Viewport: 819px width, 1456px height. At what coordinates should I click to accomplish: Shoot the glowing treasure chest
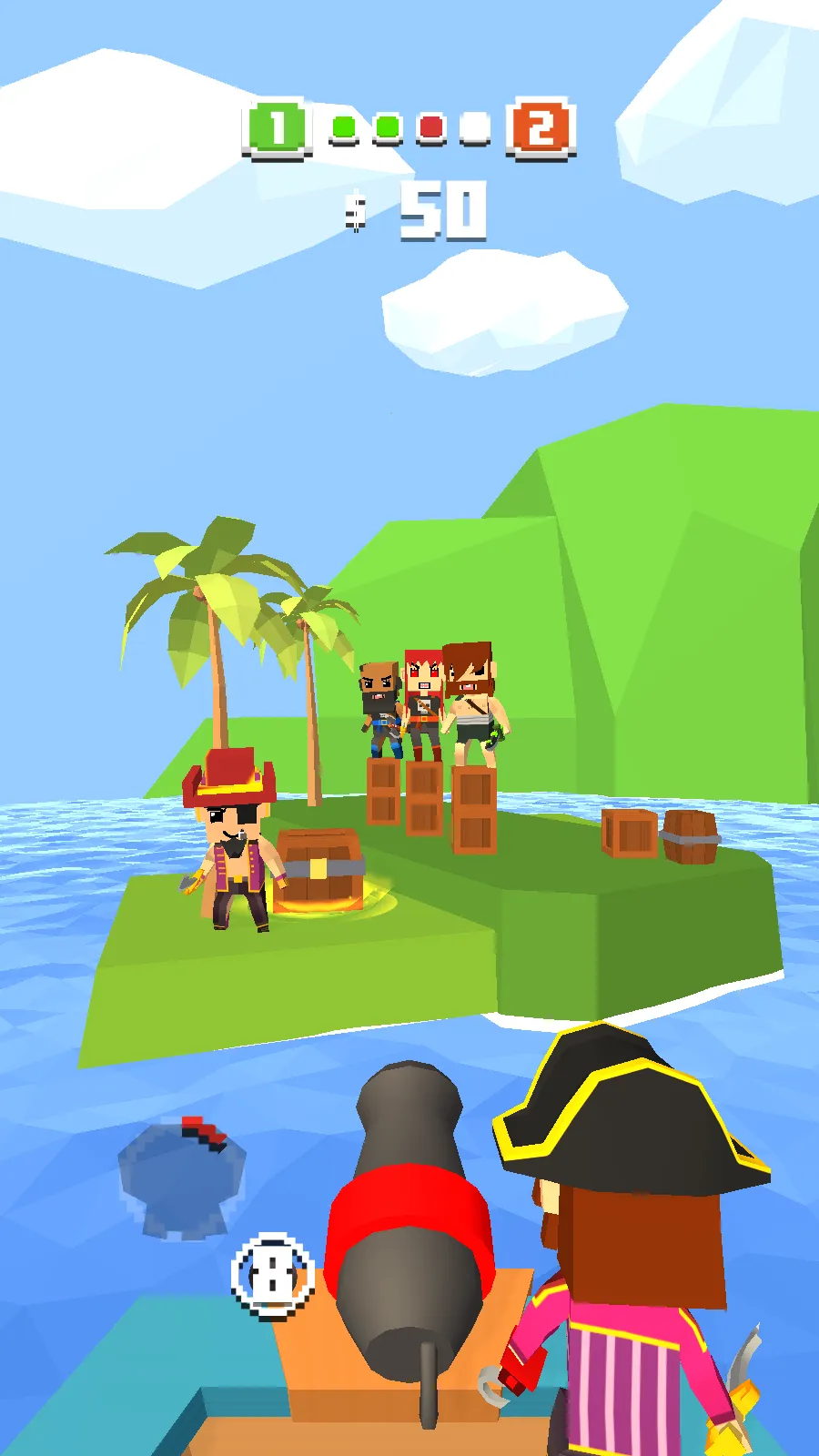coord(318,871)
